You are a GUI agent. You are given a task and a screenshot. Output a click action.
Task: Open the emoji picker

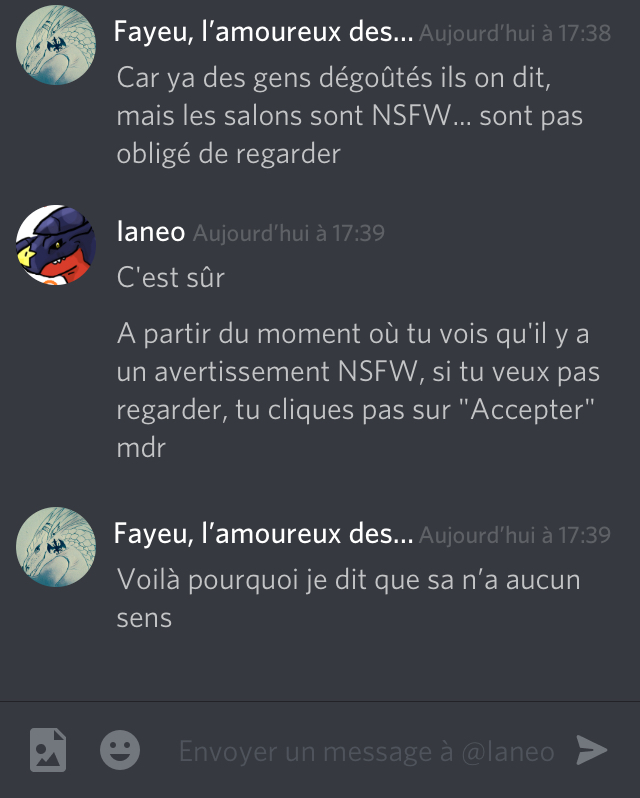120,750
